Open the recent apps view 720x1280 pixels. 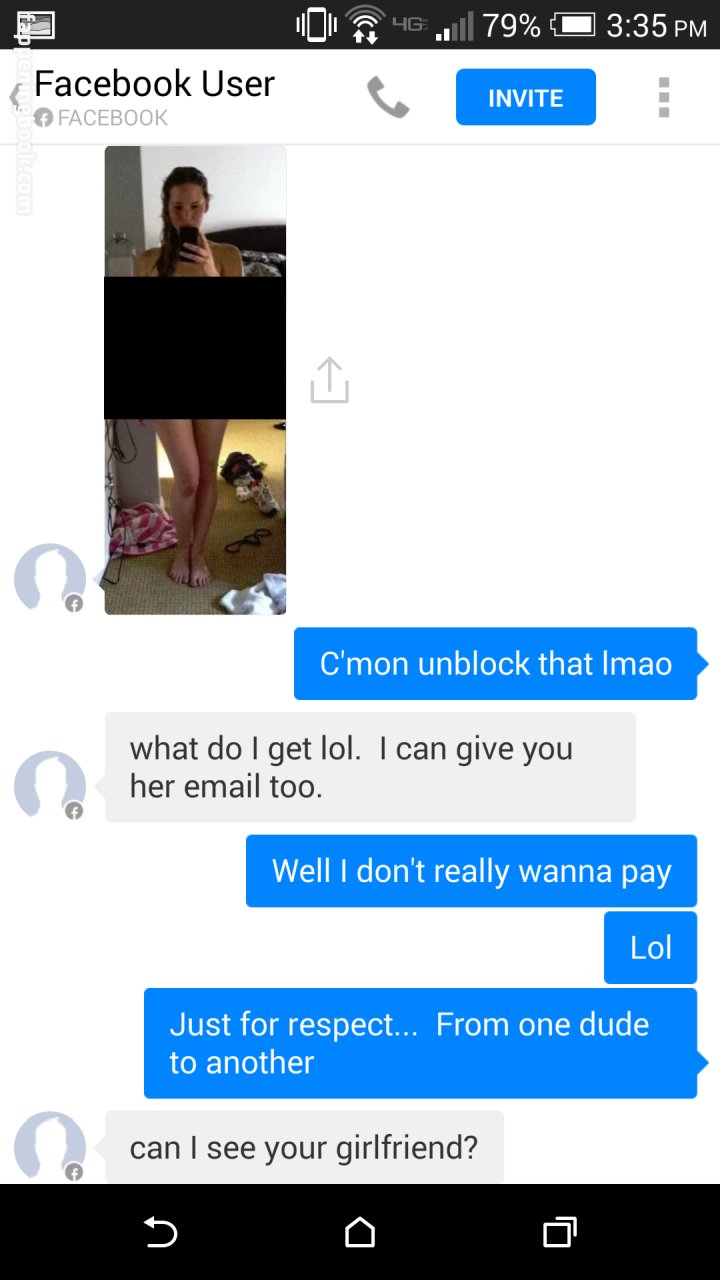[x=559, y=1232]
